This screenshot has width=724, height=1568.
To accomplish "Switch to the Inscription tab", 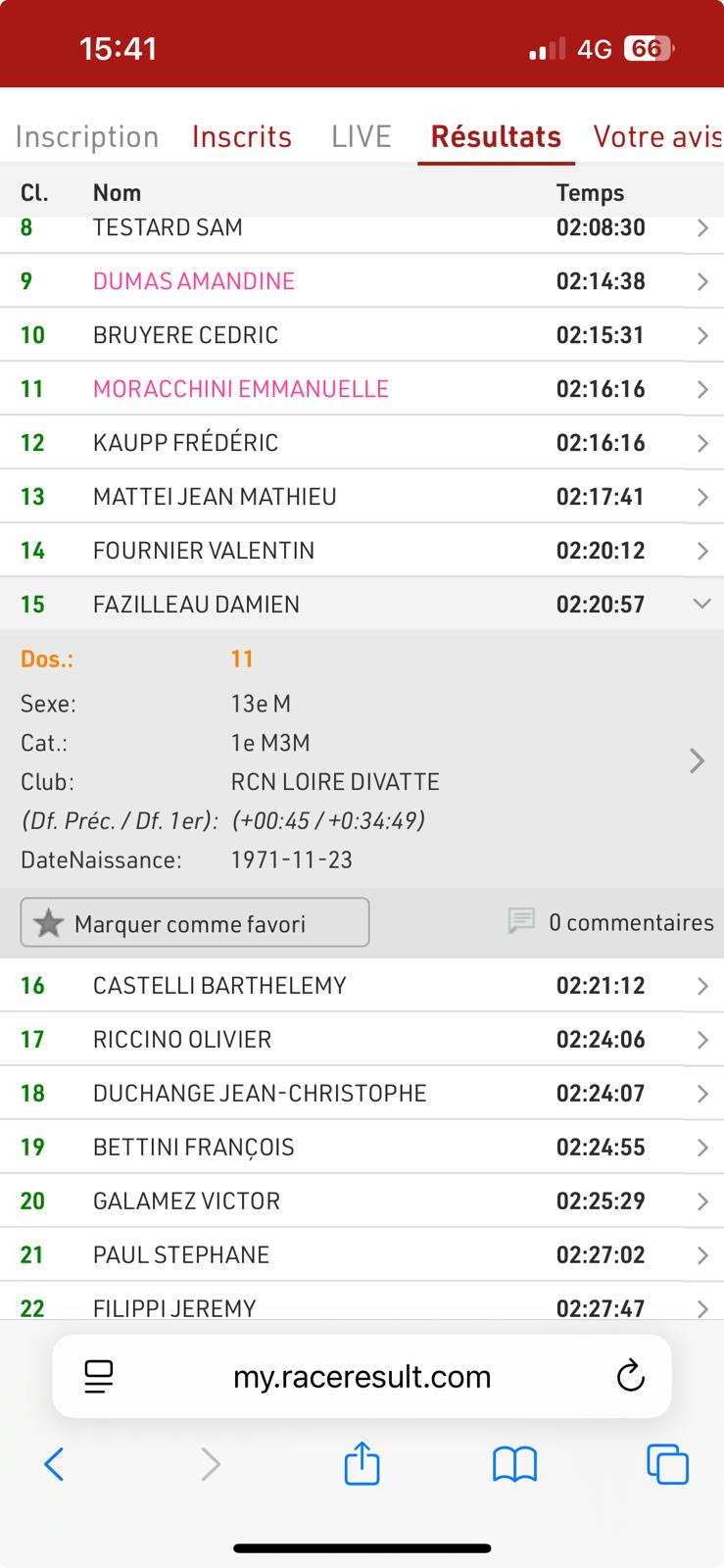I will [87, 136].
